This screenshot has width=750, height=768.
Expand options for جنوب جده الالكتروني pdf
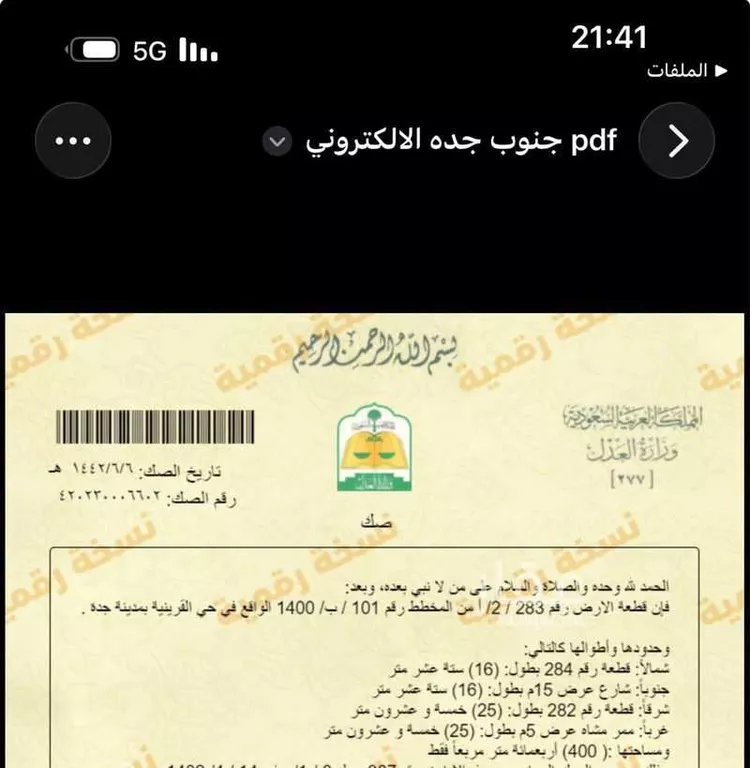[x=277, y=143]
